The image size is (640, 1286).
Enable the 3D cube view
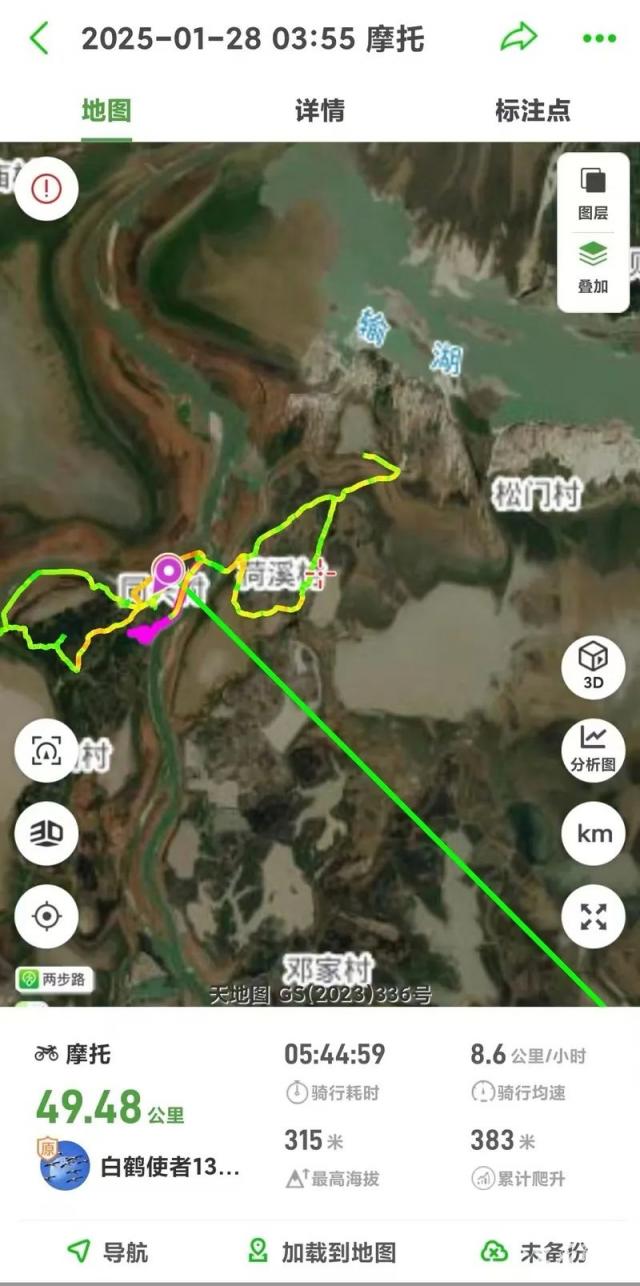pos(593,665)
